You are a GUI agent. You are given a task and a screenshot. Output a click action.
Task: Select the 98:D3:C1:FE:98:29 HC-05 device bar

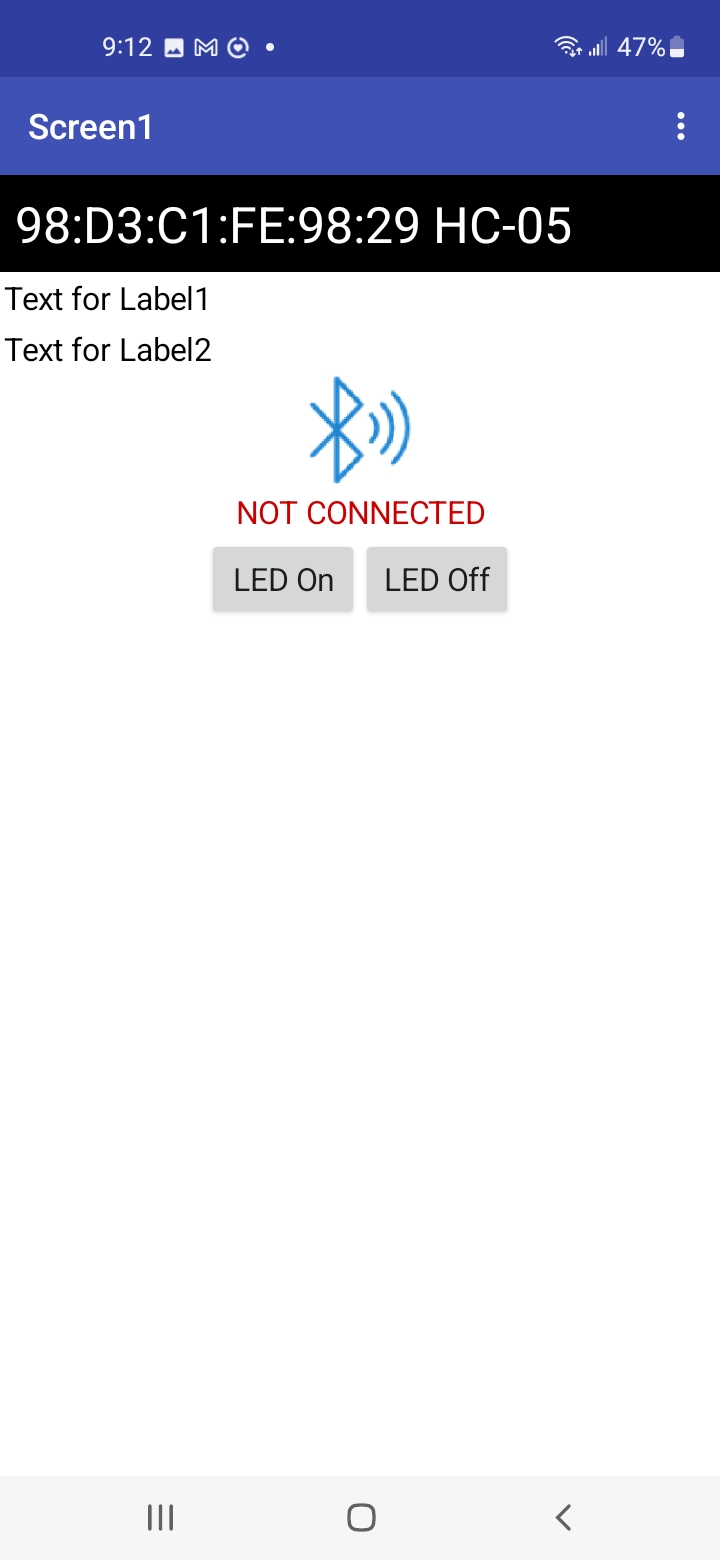(x=360, y=225)
